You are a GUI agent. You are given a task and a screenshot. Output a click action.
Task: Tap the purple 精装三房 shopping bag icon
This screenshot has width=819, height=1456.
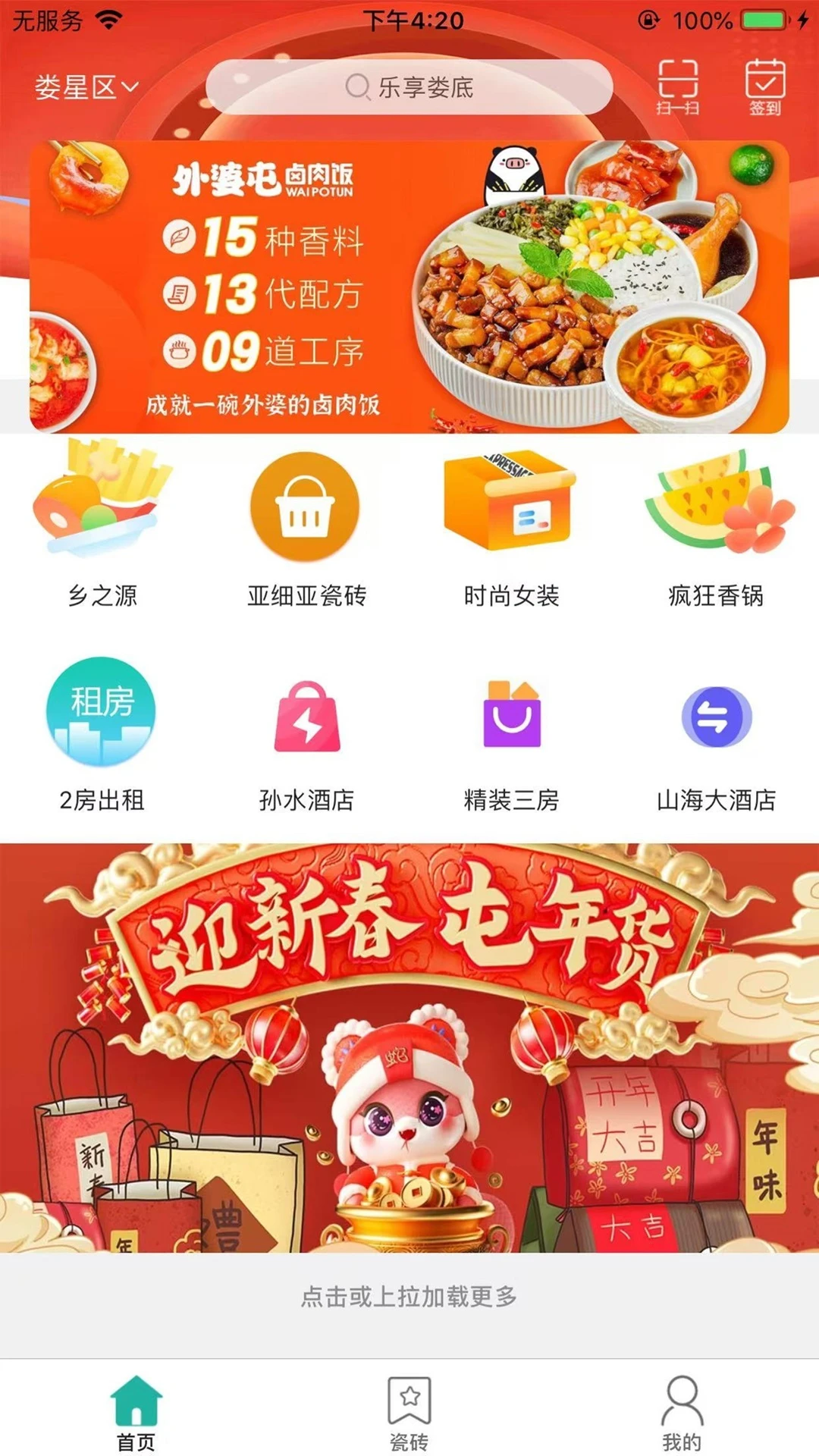point(510,717)
